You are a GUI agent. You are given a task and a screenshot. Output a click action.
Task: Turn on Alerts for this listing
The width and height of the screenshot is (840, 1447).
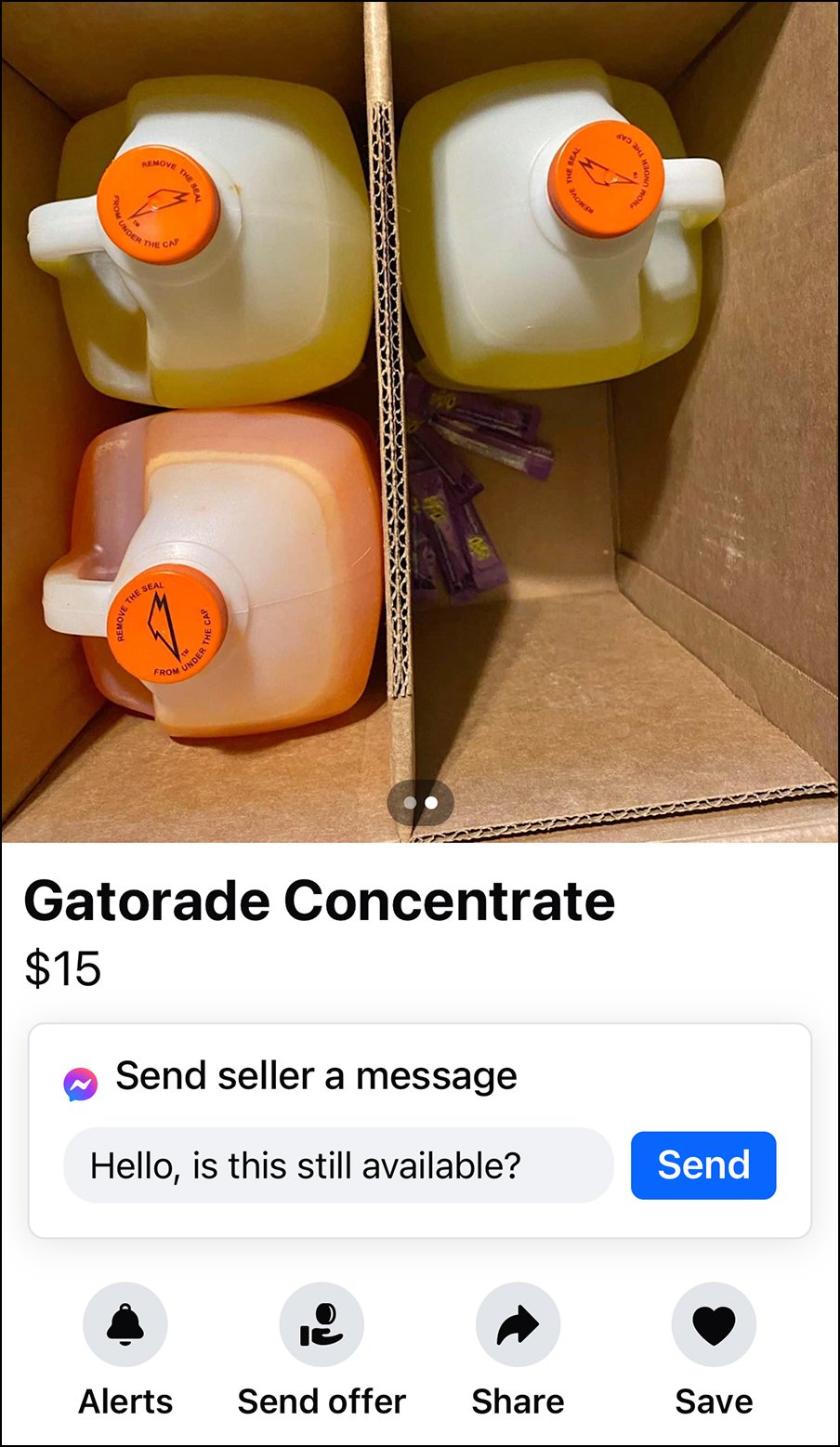click(125, 1325)
